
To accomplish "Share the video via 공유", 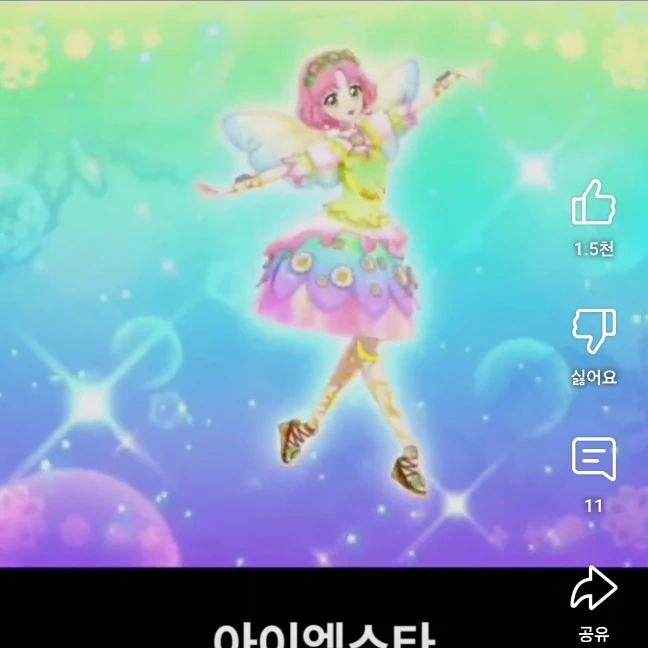I will (593, 589).
